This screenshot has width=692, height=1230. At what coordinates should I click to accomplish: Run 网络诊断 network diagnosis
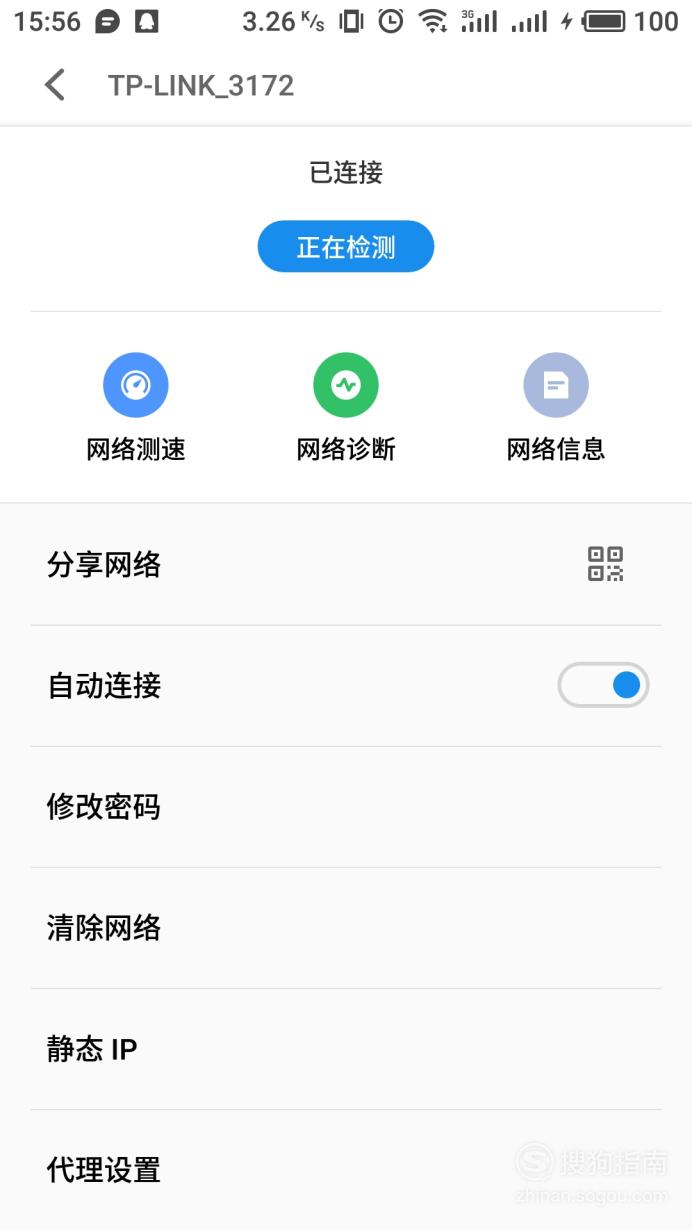(x=346, y=407)
